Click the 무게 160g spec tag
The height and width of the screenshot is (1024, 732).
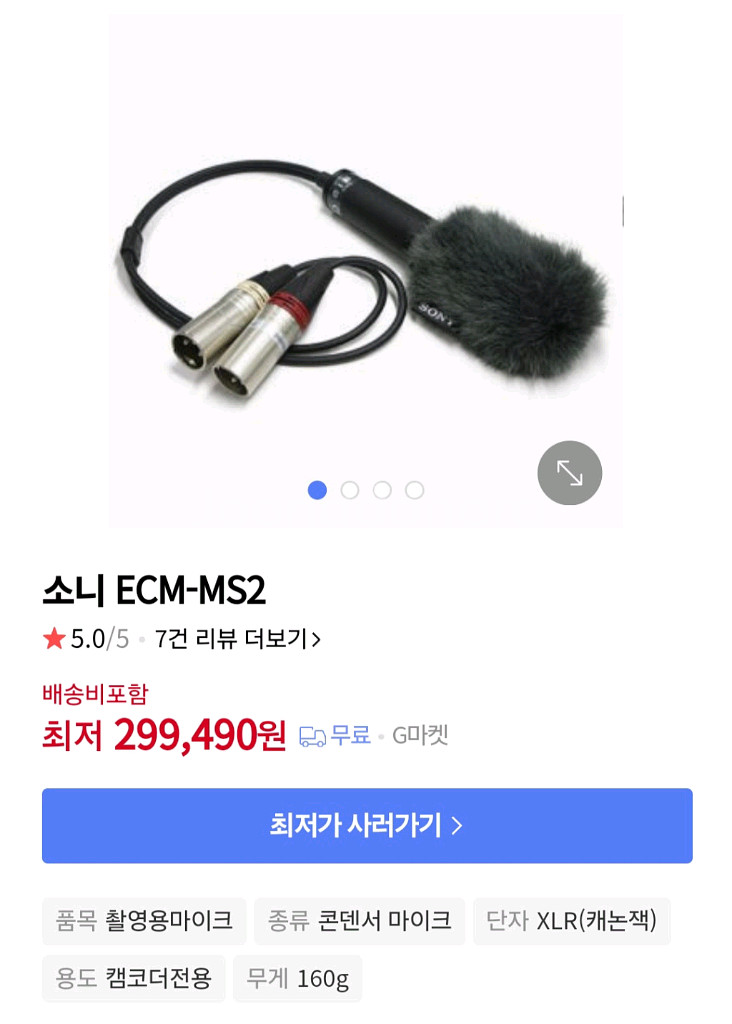298,978
